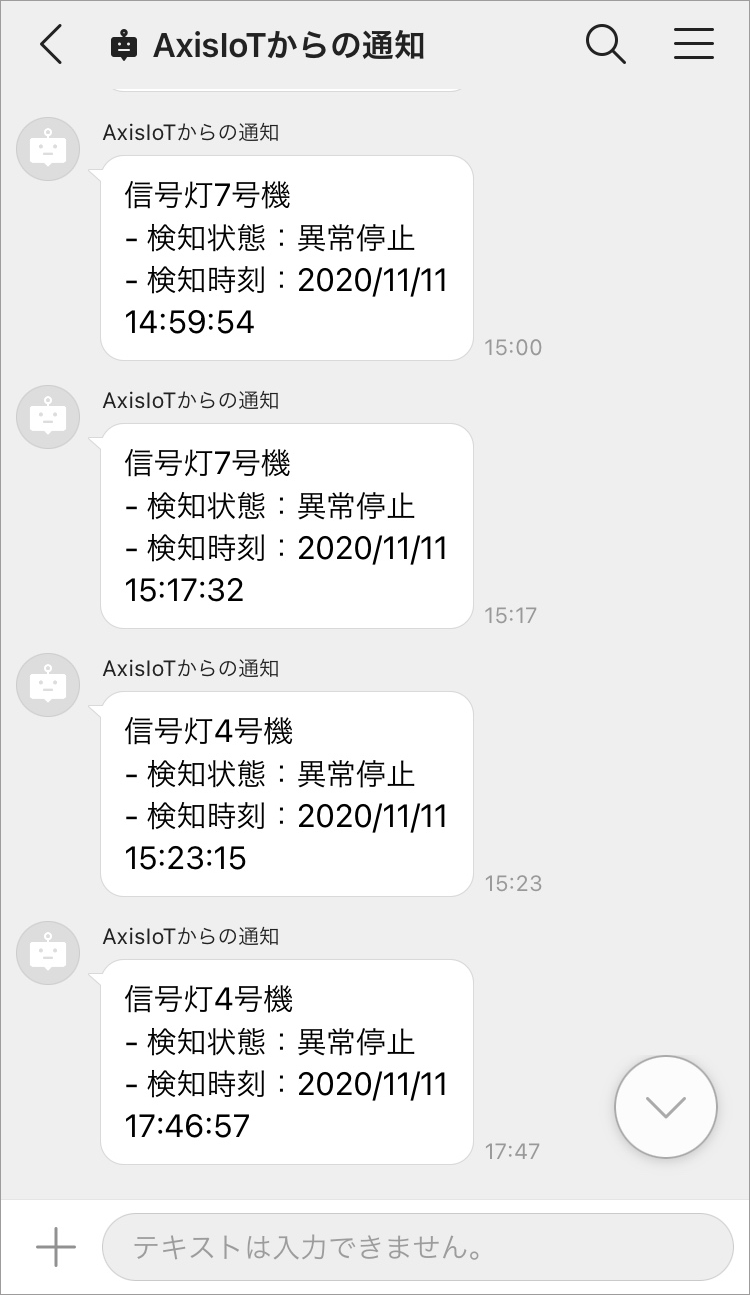The image size is (750, 1295).
Task: Tap the disabled text input field
Action: tap(417, 1247)
